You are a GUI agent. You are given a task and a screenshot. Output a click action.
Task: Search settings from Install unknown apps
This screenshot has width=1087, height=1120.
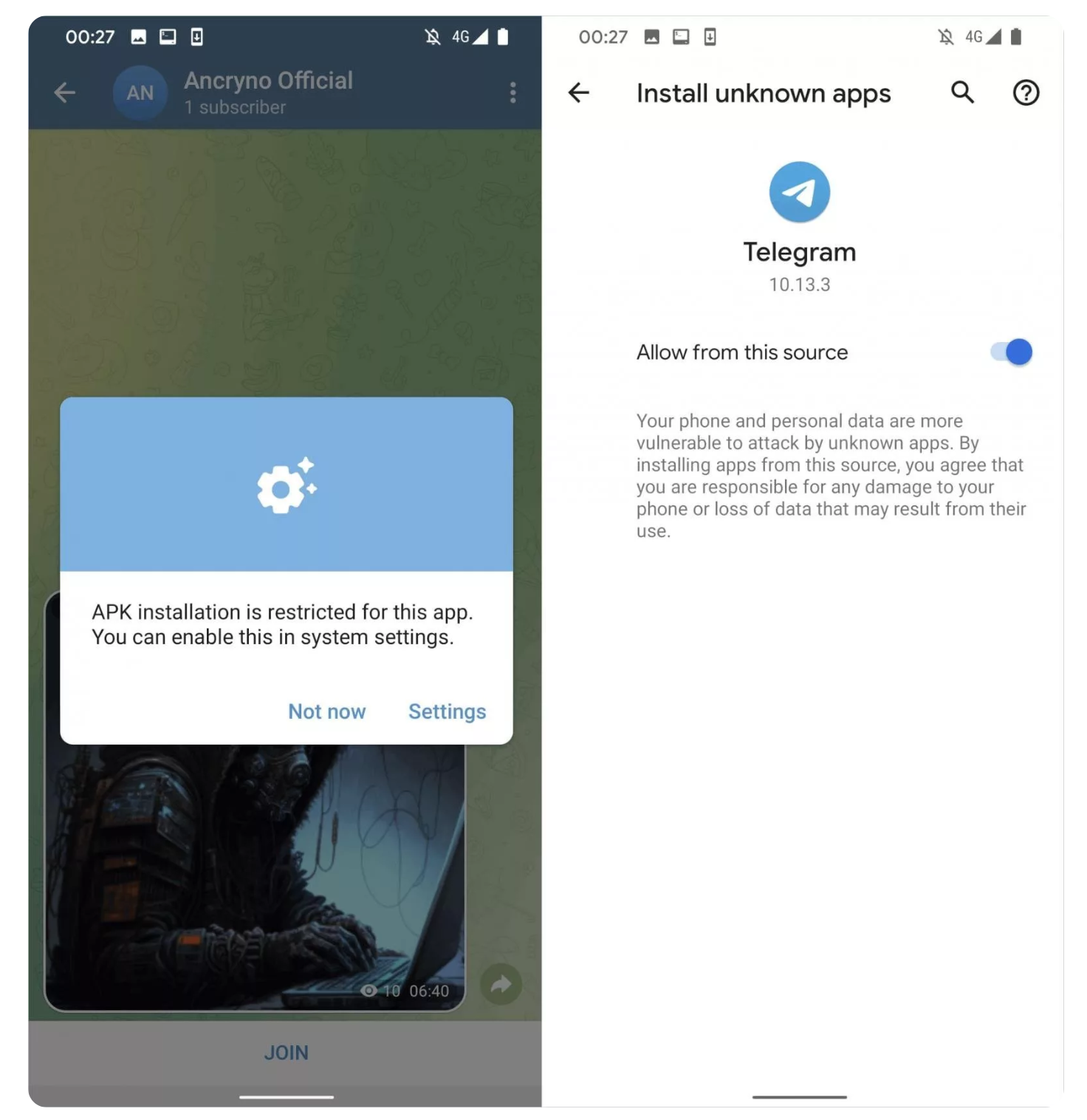pyautogui.click(x=961, y=92)
